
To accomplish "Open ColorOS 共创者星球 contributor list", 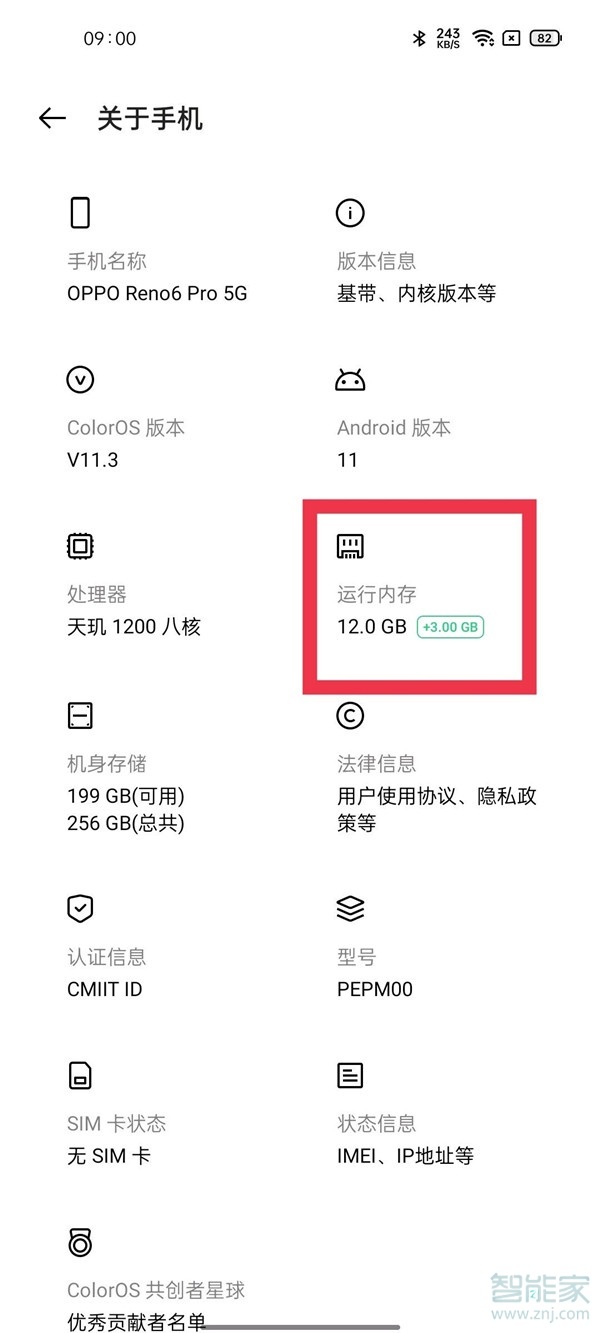I will point(156,1305).
